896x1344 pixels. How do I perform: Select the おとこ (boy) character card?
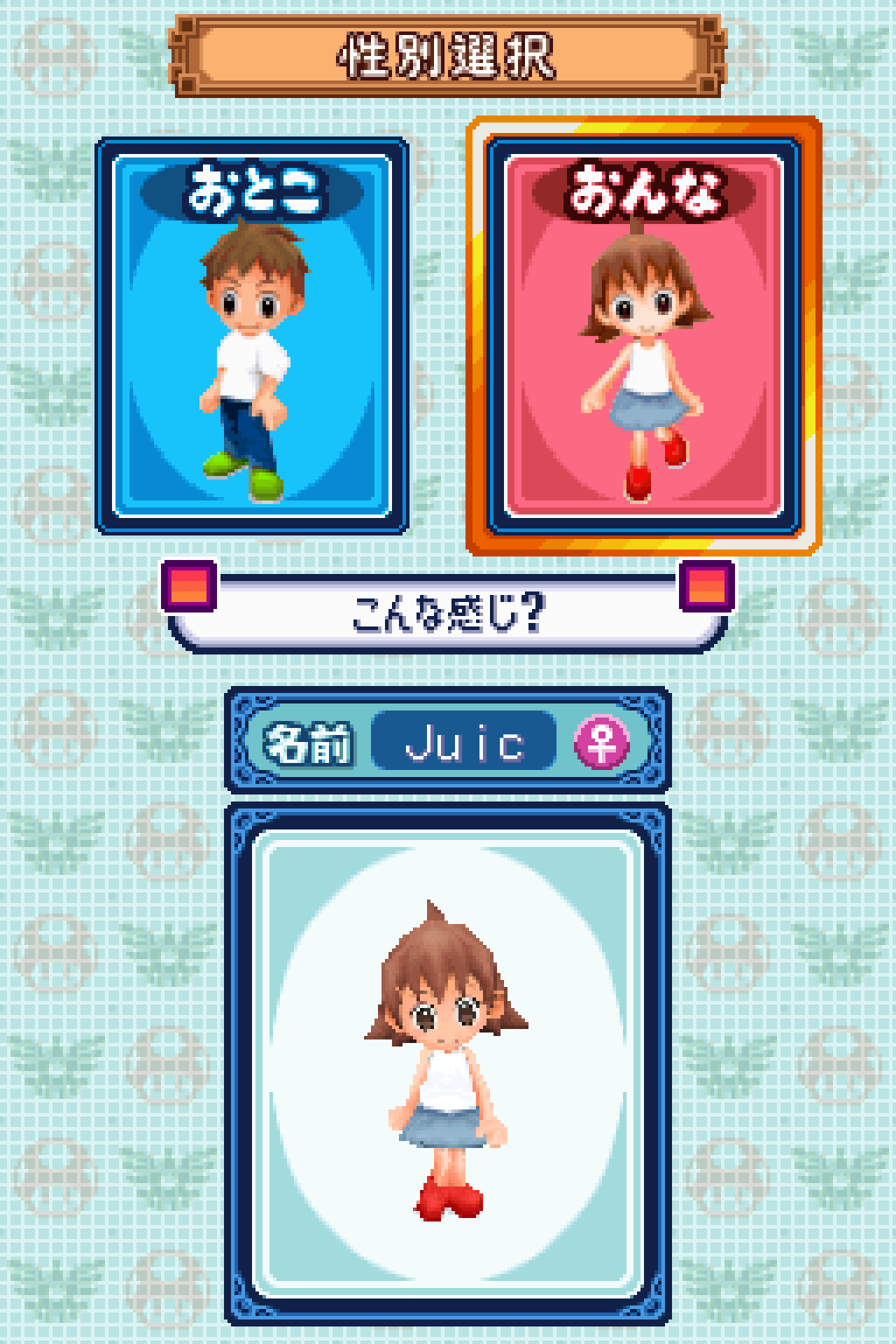tap(252, 336)
